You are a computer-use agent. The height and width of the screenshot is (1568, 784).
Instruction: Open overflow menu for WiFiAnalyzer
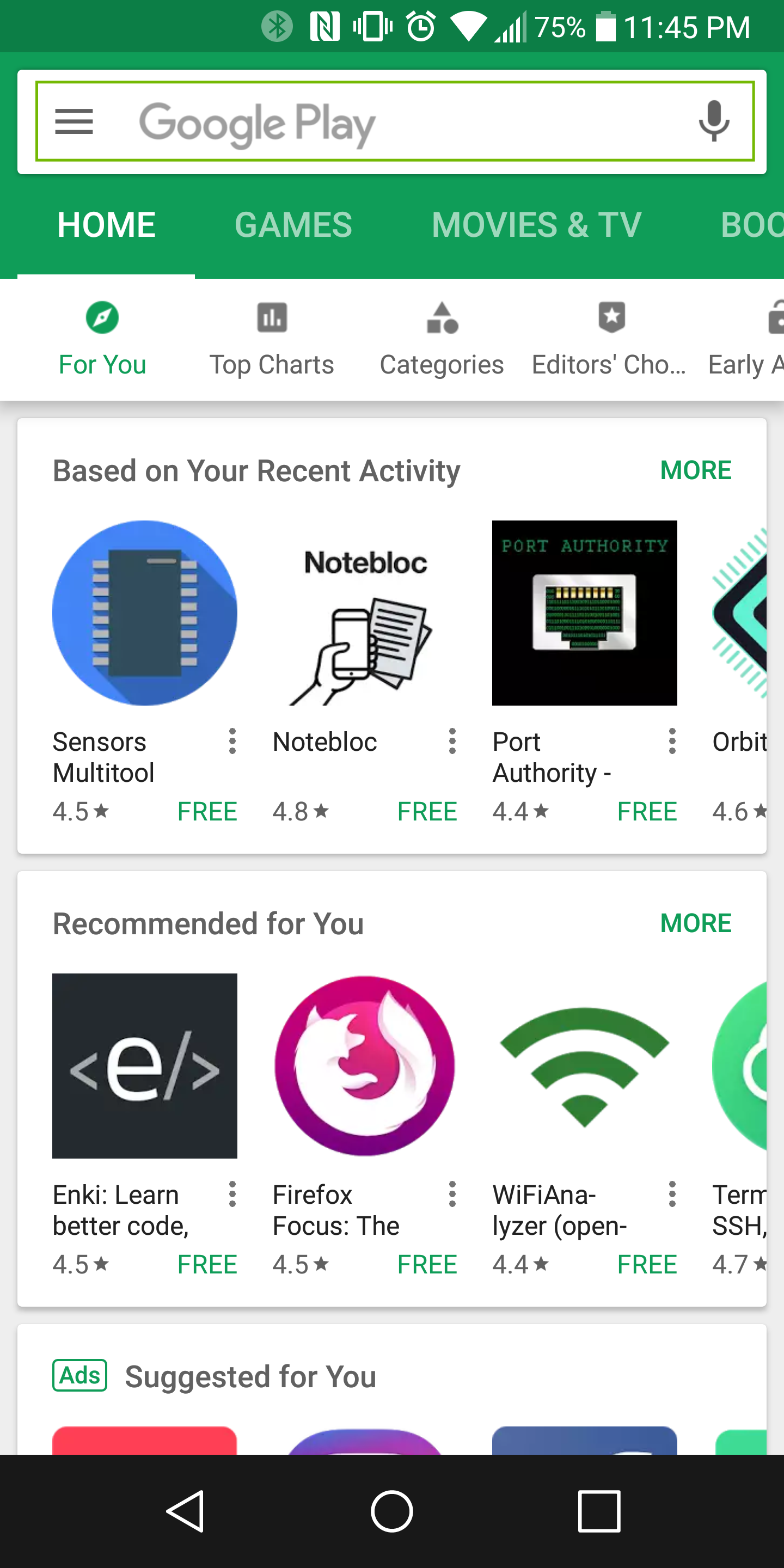pos(671,1195)
